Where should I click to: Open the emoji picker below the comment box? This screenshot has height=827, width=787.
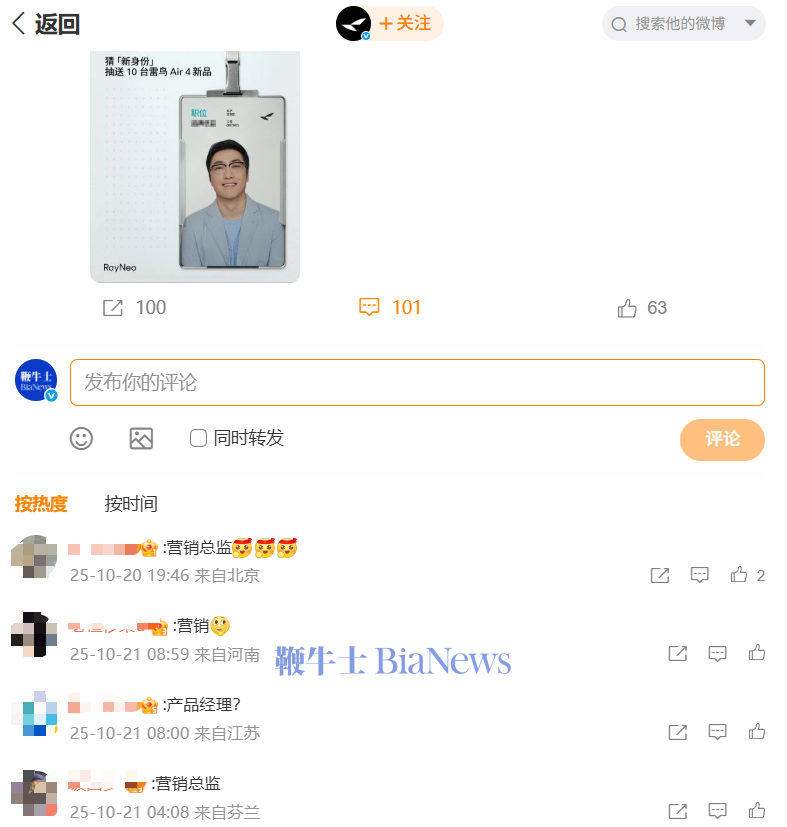tap(81, 438)
